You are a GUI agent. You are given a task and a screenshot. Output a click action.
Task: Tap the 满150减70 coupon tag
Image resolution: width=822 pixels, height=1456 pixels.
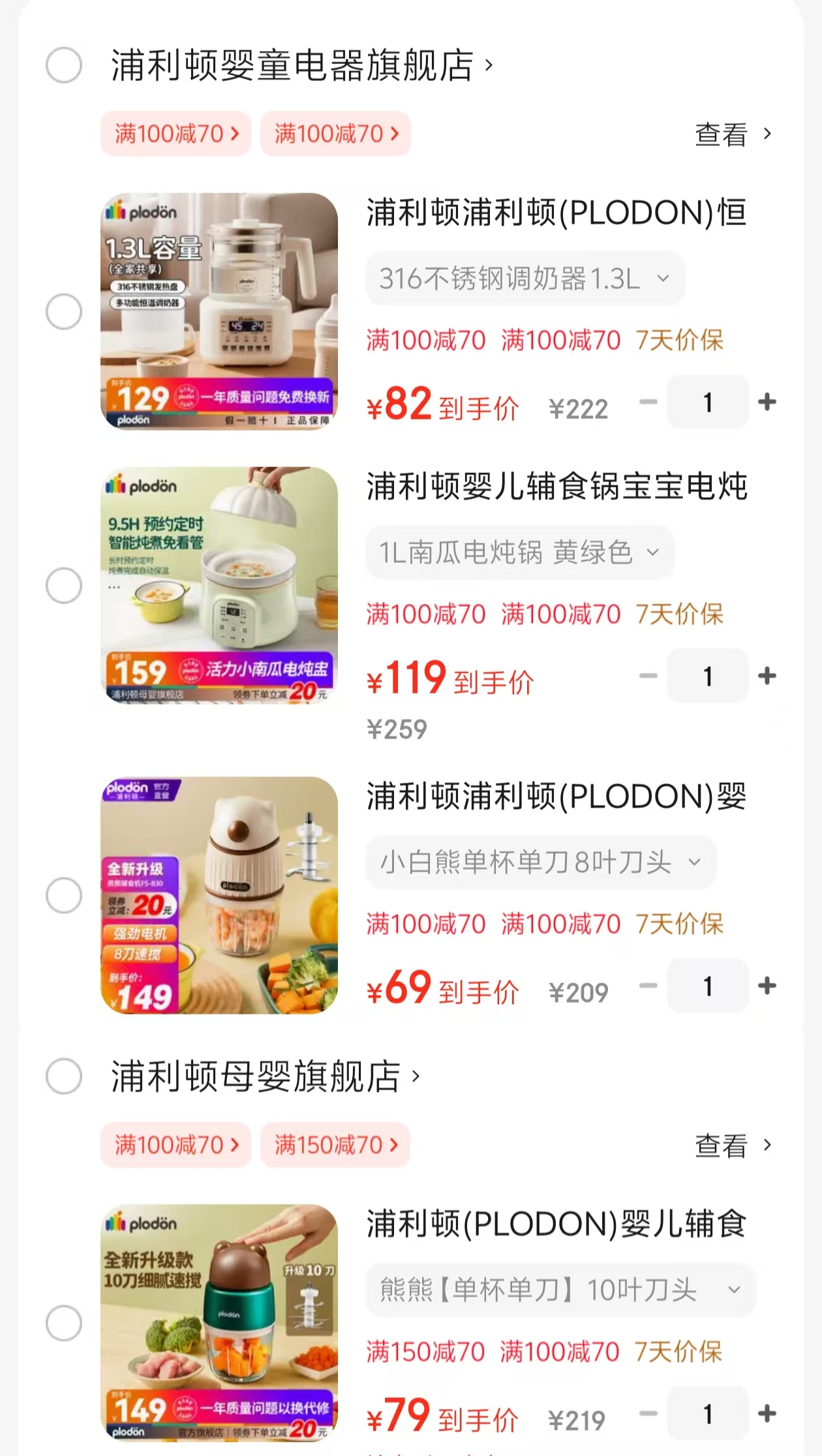coord(335,1145)
